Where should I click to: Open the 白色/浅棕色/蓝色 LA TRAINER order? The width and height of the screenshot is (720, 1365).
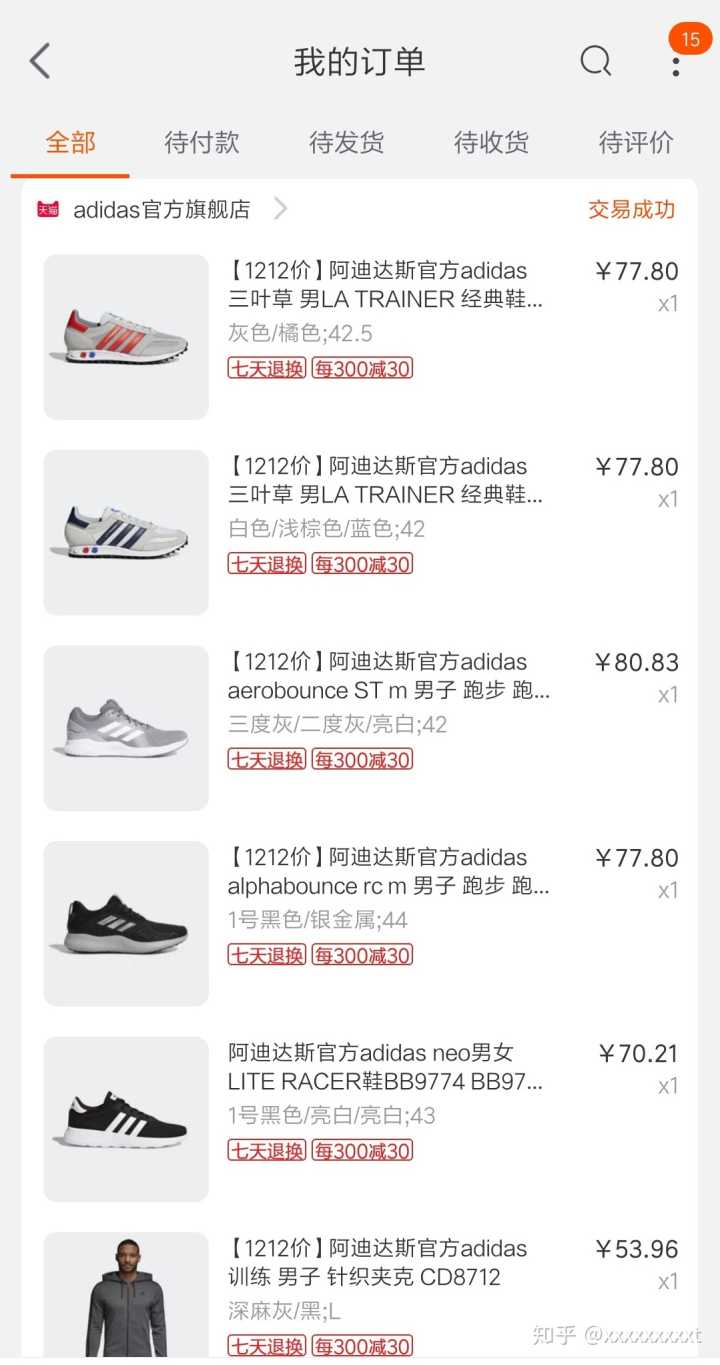(x=385, y=495)
